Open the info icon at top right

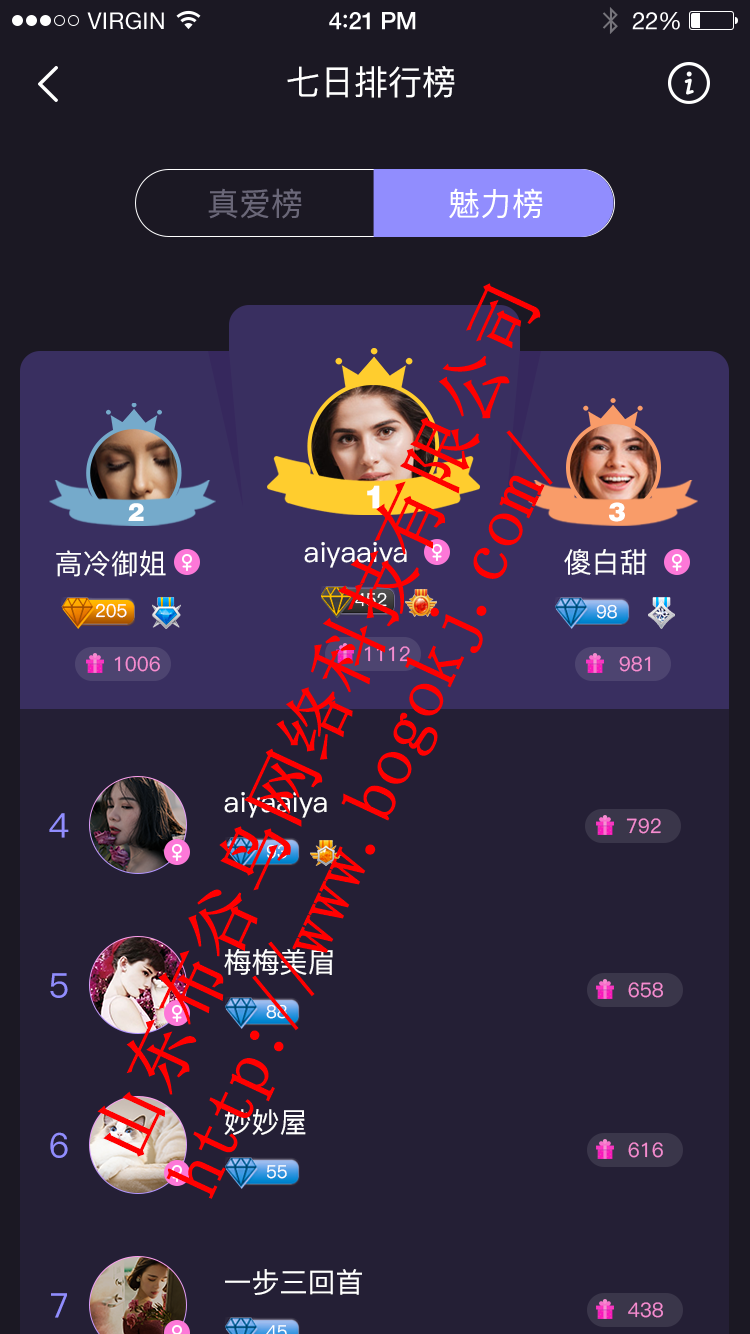[688, 84]
